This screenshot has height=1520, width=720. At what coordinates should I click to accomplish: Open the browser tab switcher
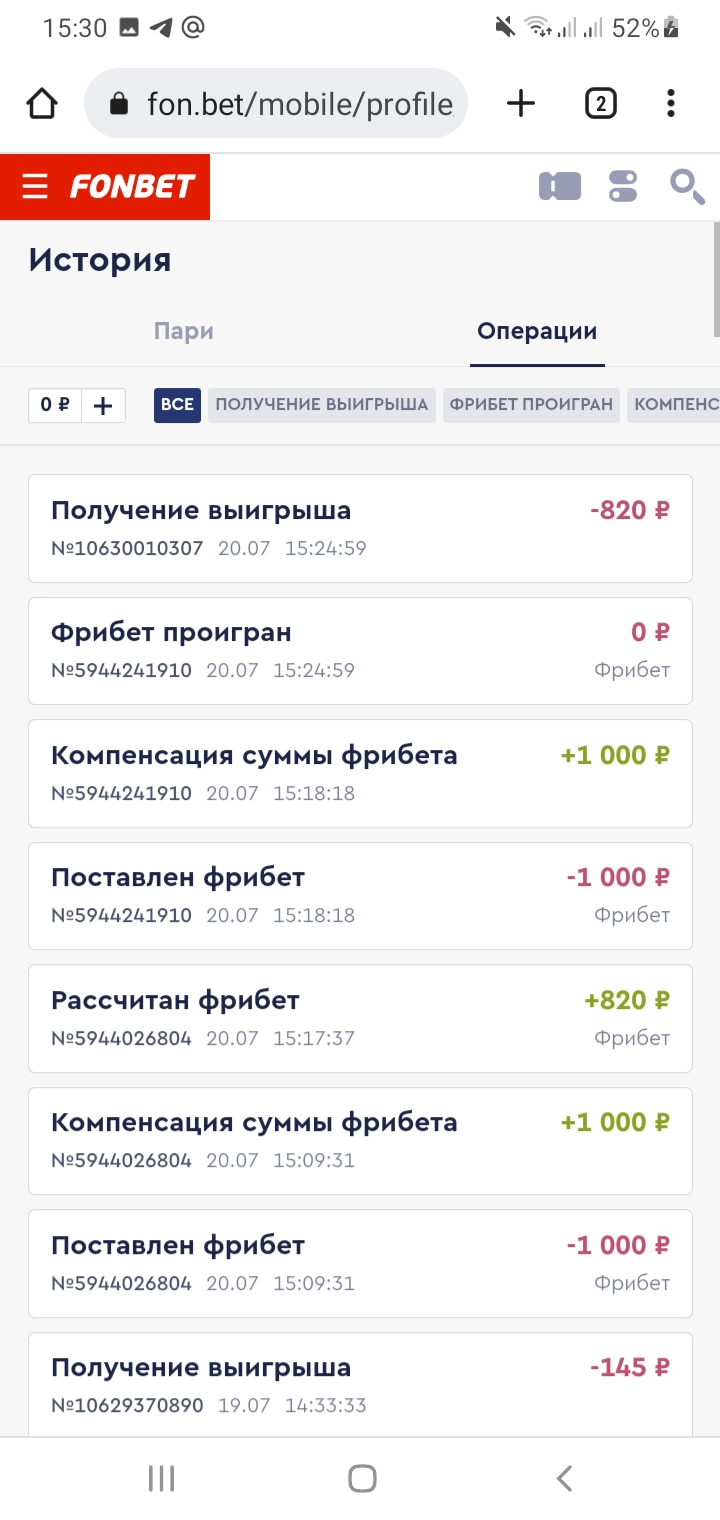click(600, 103)
